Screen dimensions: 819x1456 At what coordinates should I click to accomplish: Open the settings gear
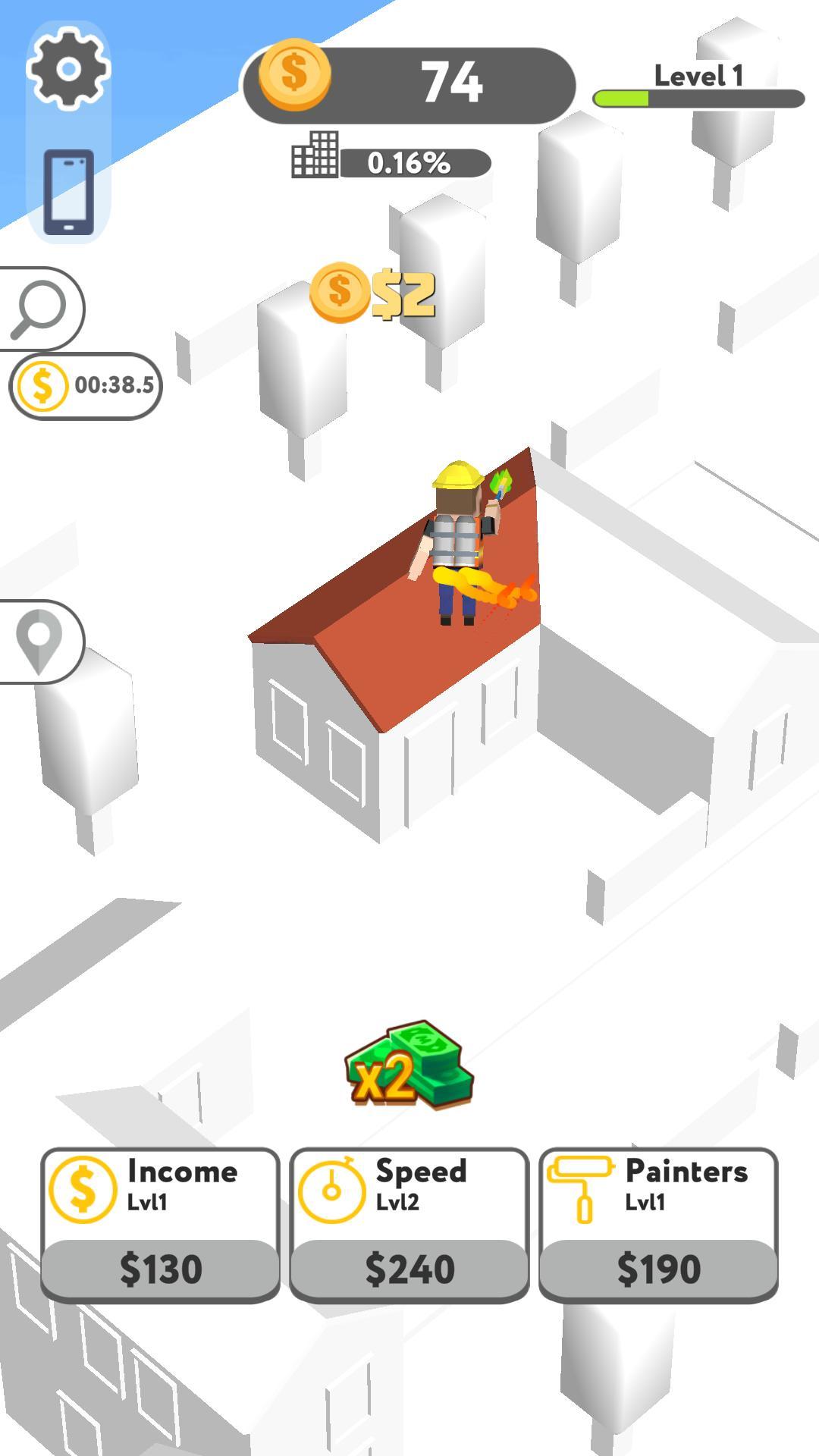(68, 69)
